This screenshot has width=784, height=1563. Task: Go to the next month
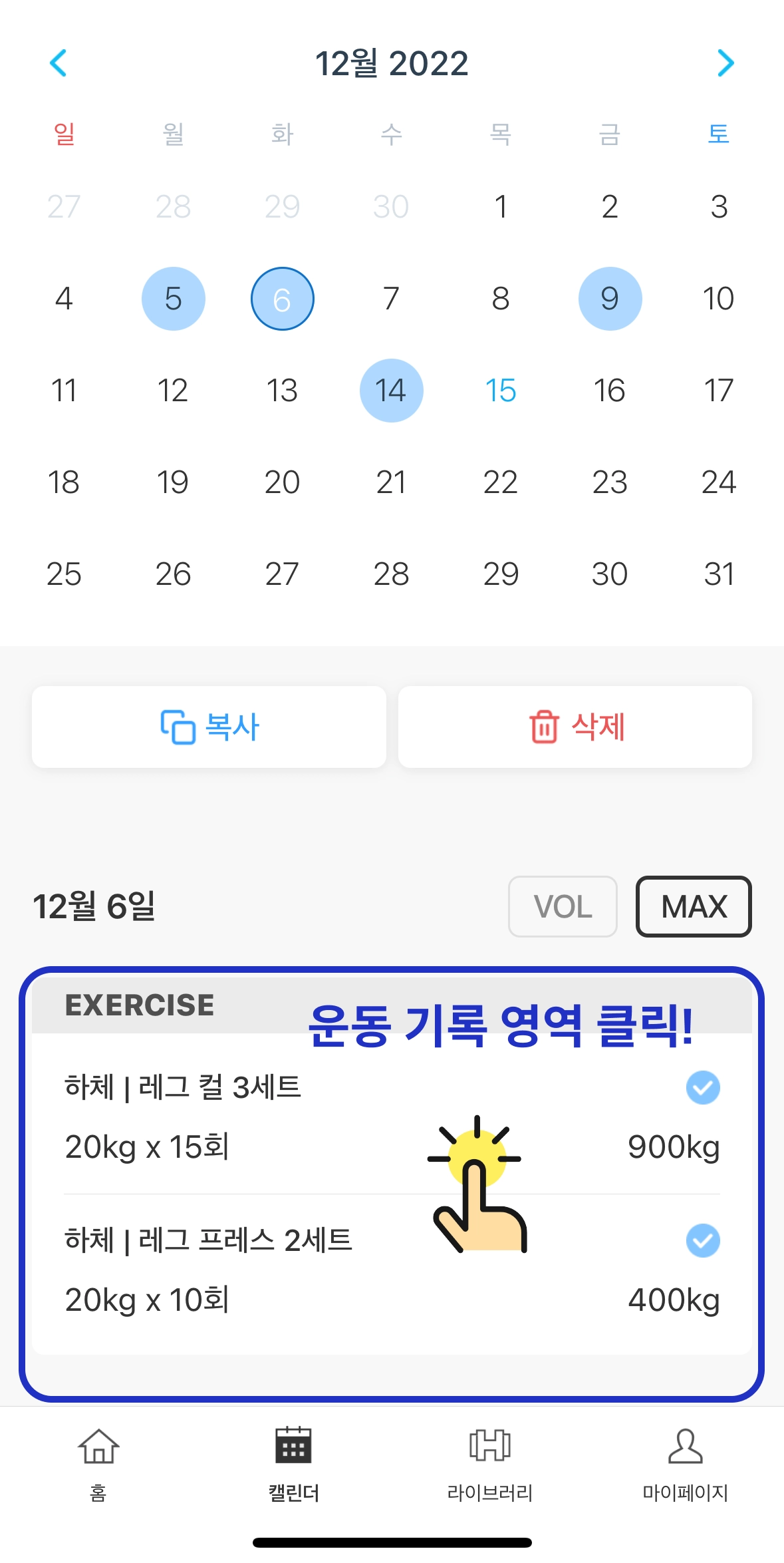point(725,63)
